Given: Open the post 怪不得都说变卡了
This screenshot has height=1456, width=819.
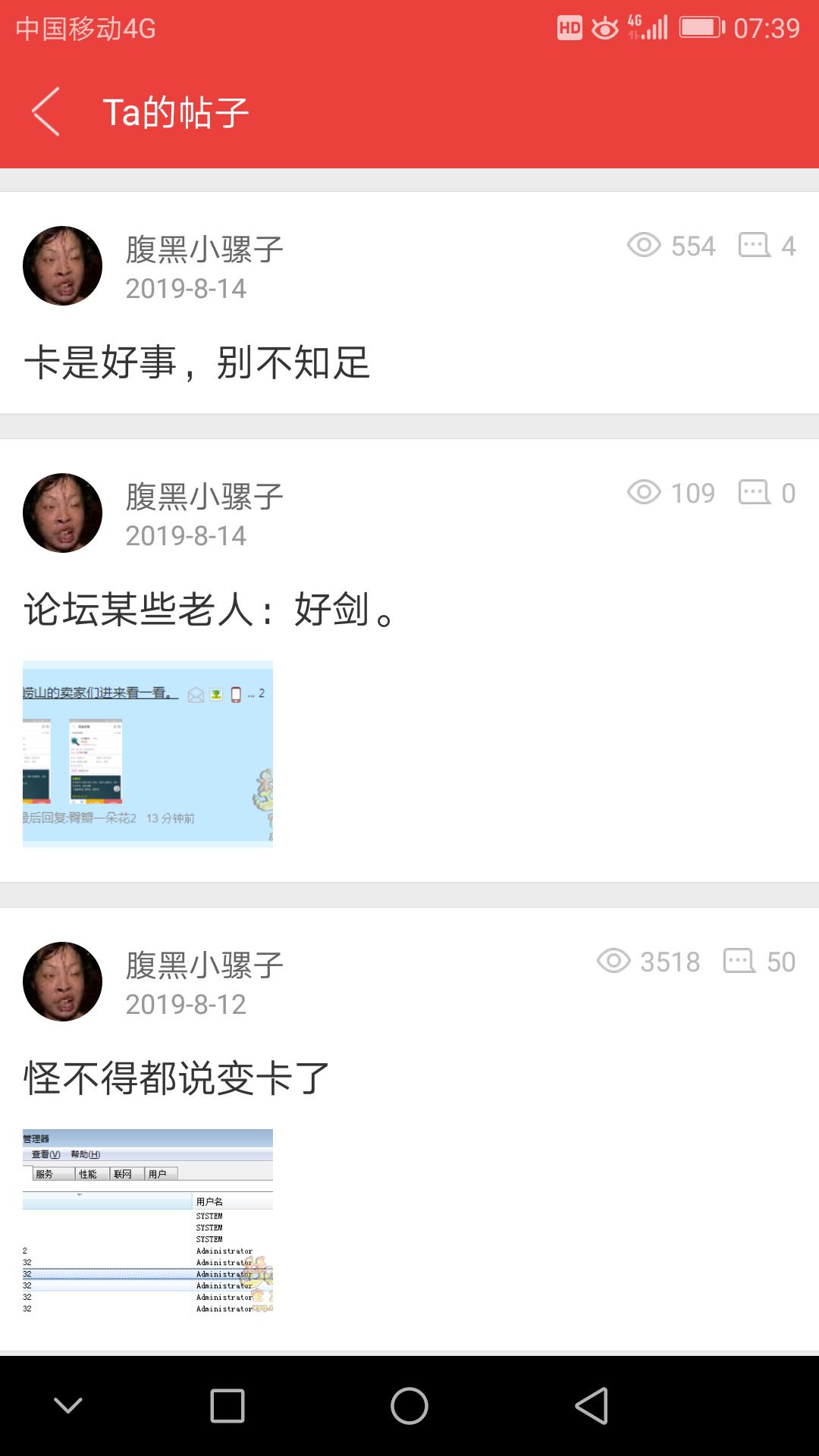Looking at the screenshot, I should (177, 1078).
